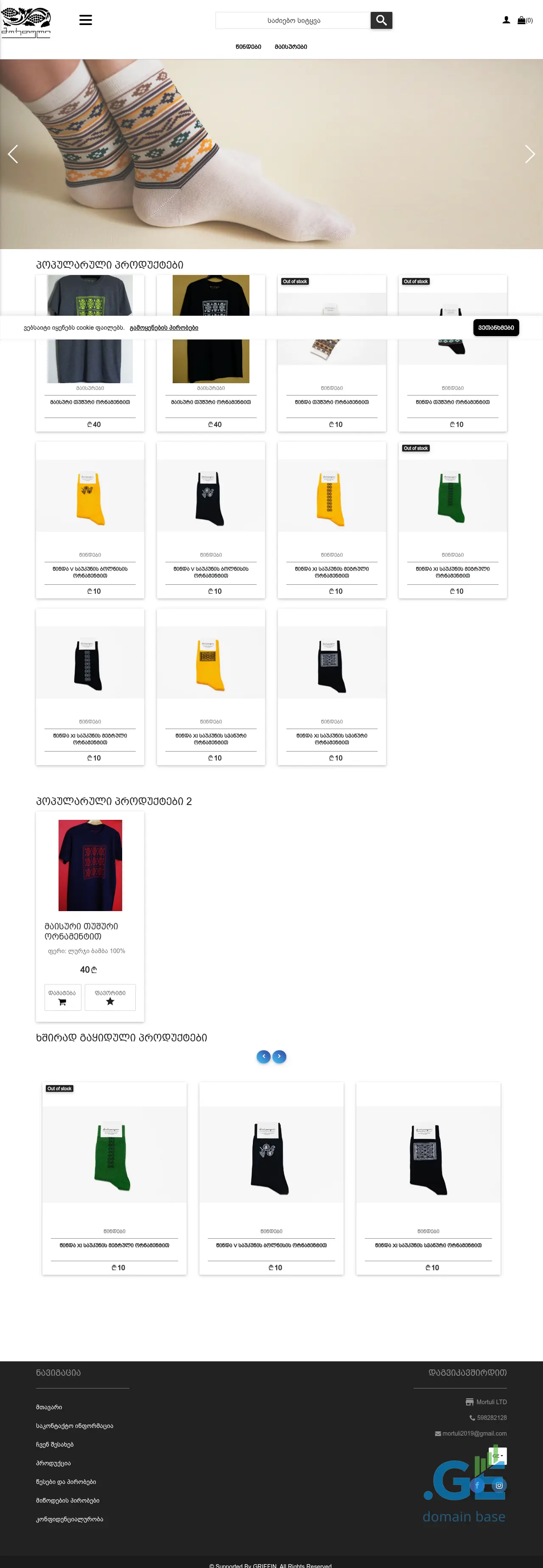
Task: Open footer link წესები და პირობები
Action: pos(66,1482)
